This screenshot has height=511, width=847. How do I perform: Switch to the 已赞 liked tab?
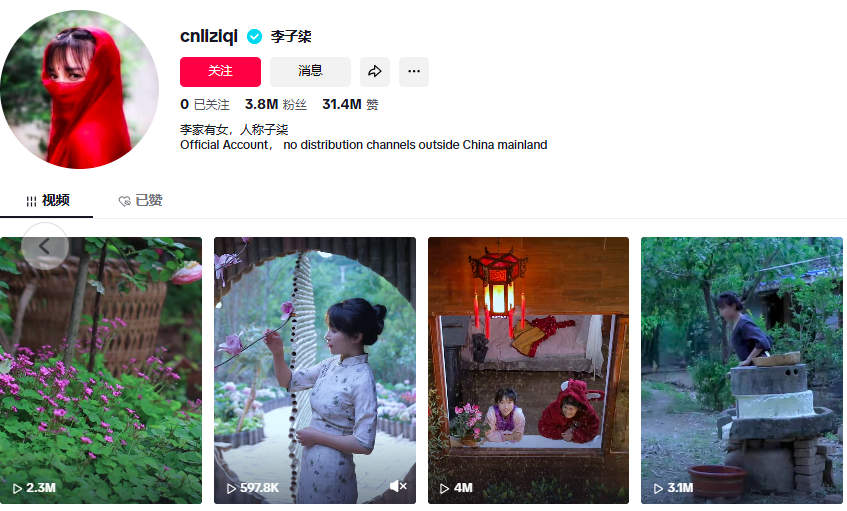pyautogui.click(x=140, y=200)
